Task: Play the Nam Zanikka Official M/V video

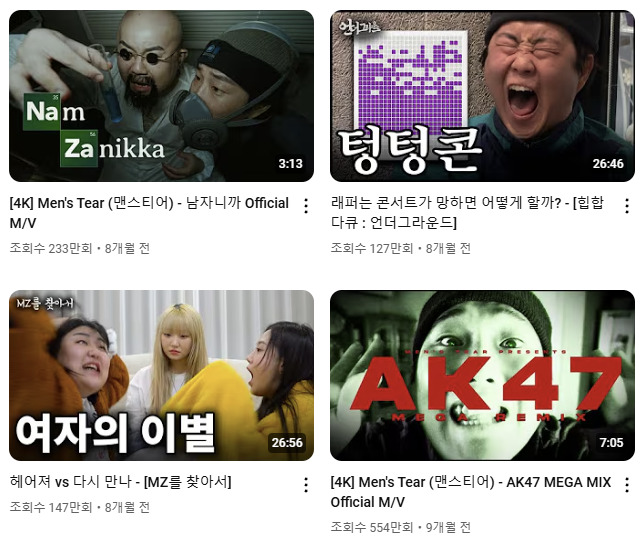Action: [161, 96]
